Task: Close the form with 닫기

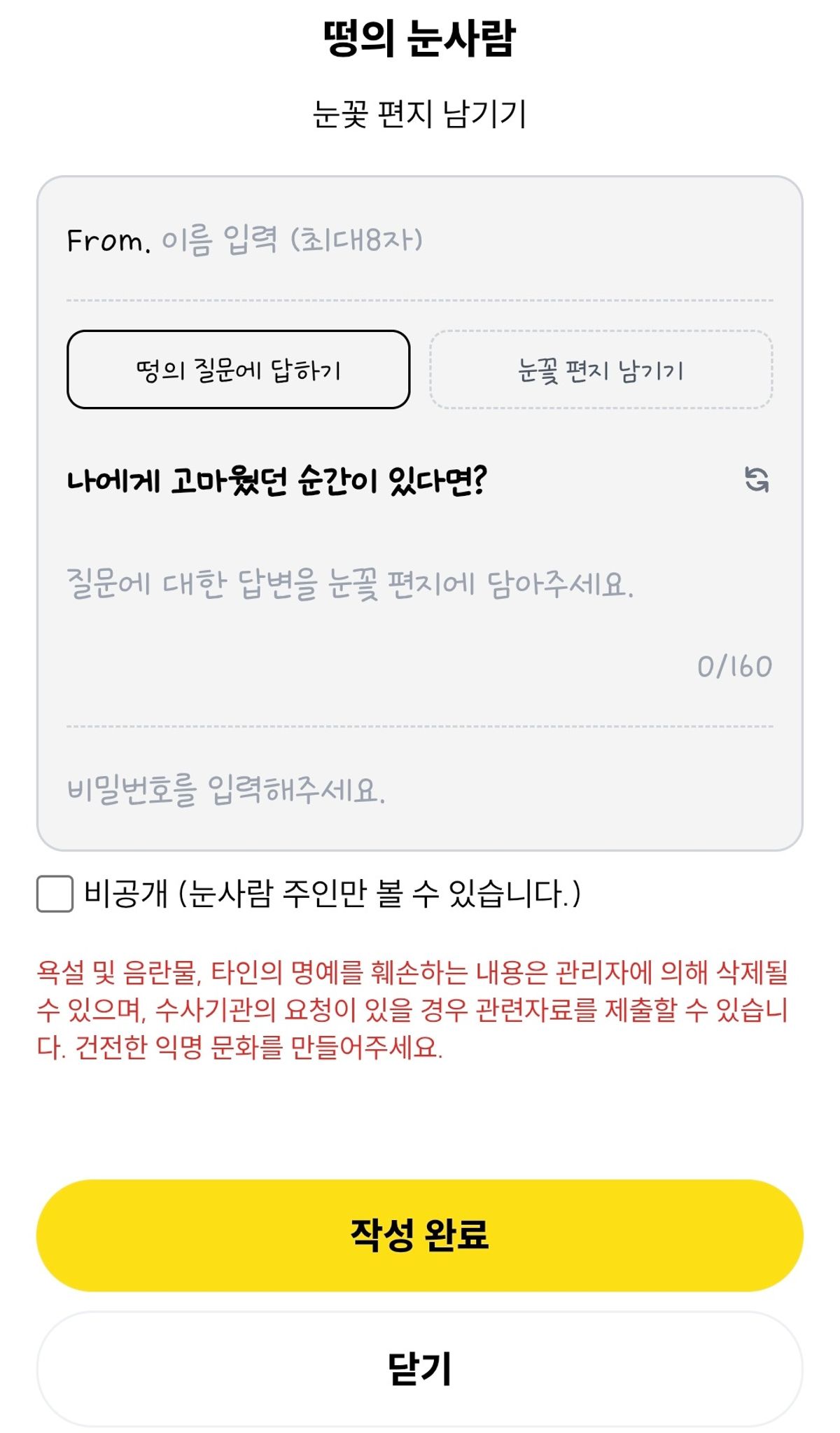Action: (x=420, y=1368)
